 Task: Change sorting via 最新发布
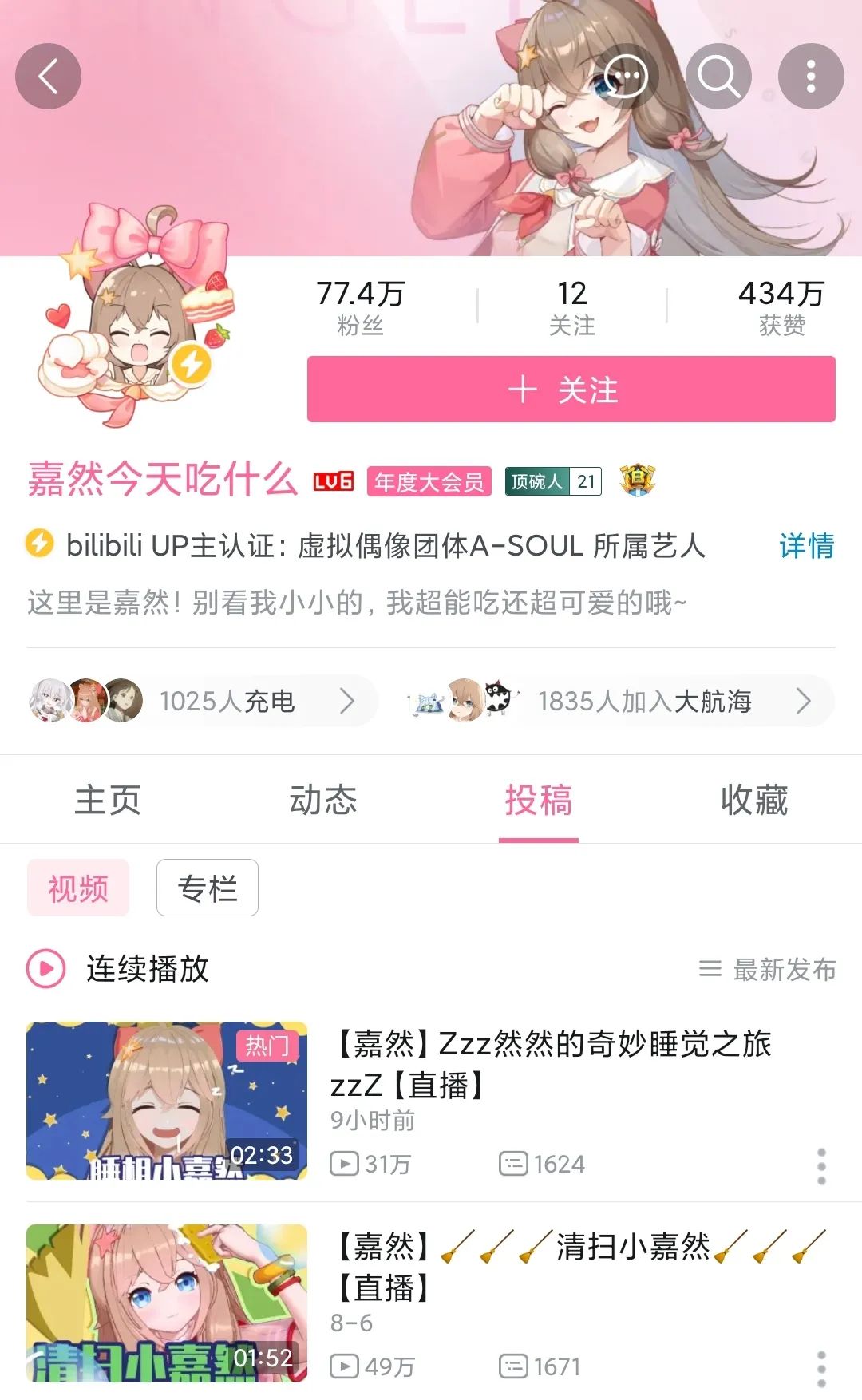pyautogui.click(x=768, y=969)
